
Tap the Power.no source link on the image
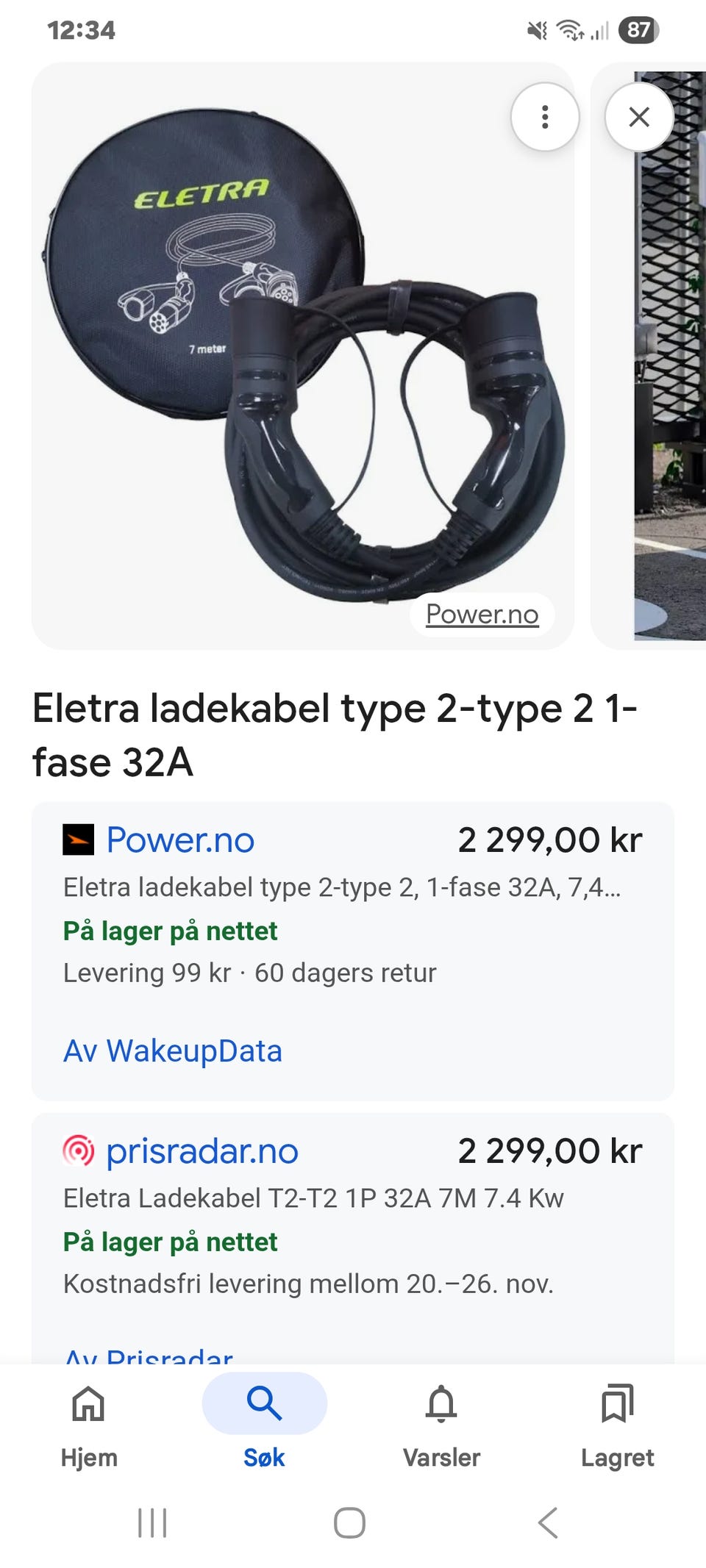pyautogui.click(x=482, y=614)
